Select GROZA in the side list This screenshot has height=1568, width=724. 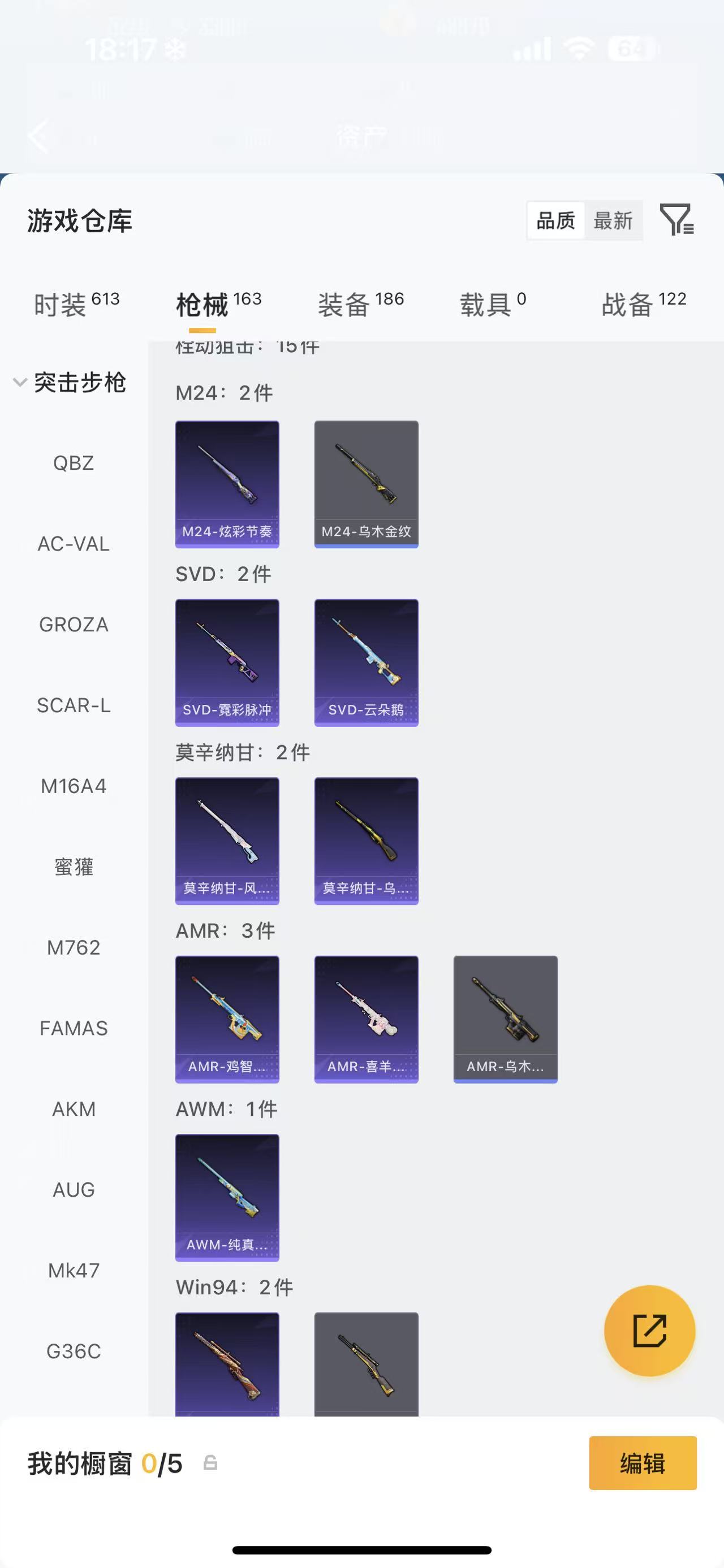pos(74,625)
